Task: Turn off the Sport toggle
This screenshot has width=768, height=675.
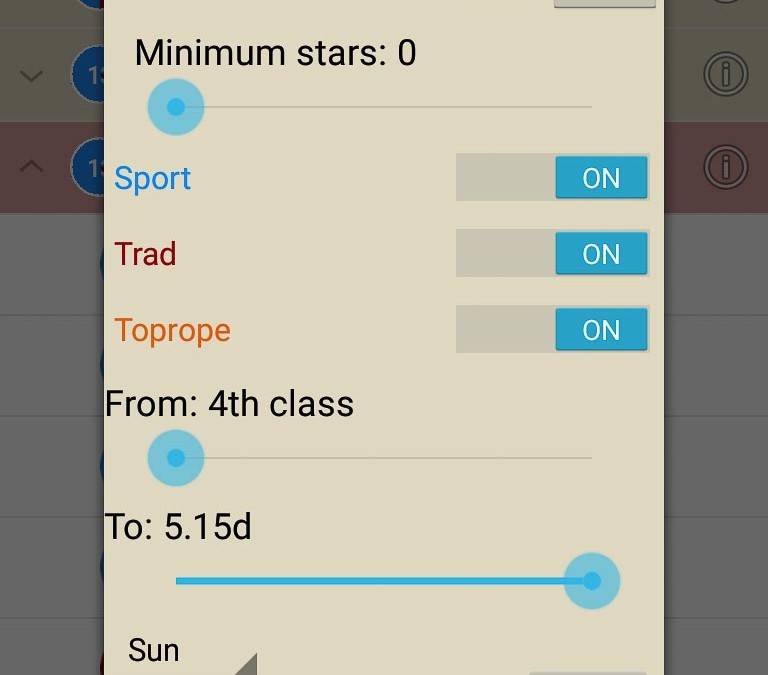Action: (x=552, y=178)
